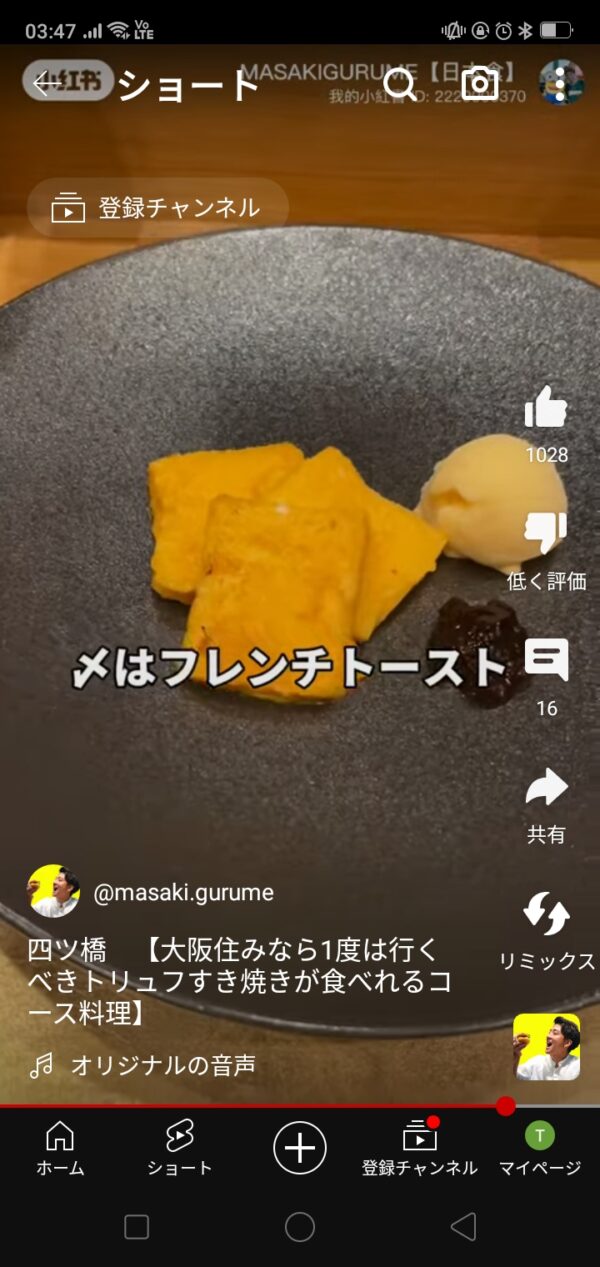The width and height of the screenshot is (600, 1267).
Task: Switch to the ホーム tab
Action: 60,1148
